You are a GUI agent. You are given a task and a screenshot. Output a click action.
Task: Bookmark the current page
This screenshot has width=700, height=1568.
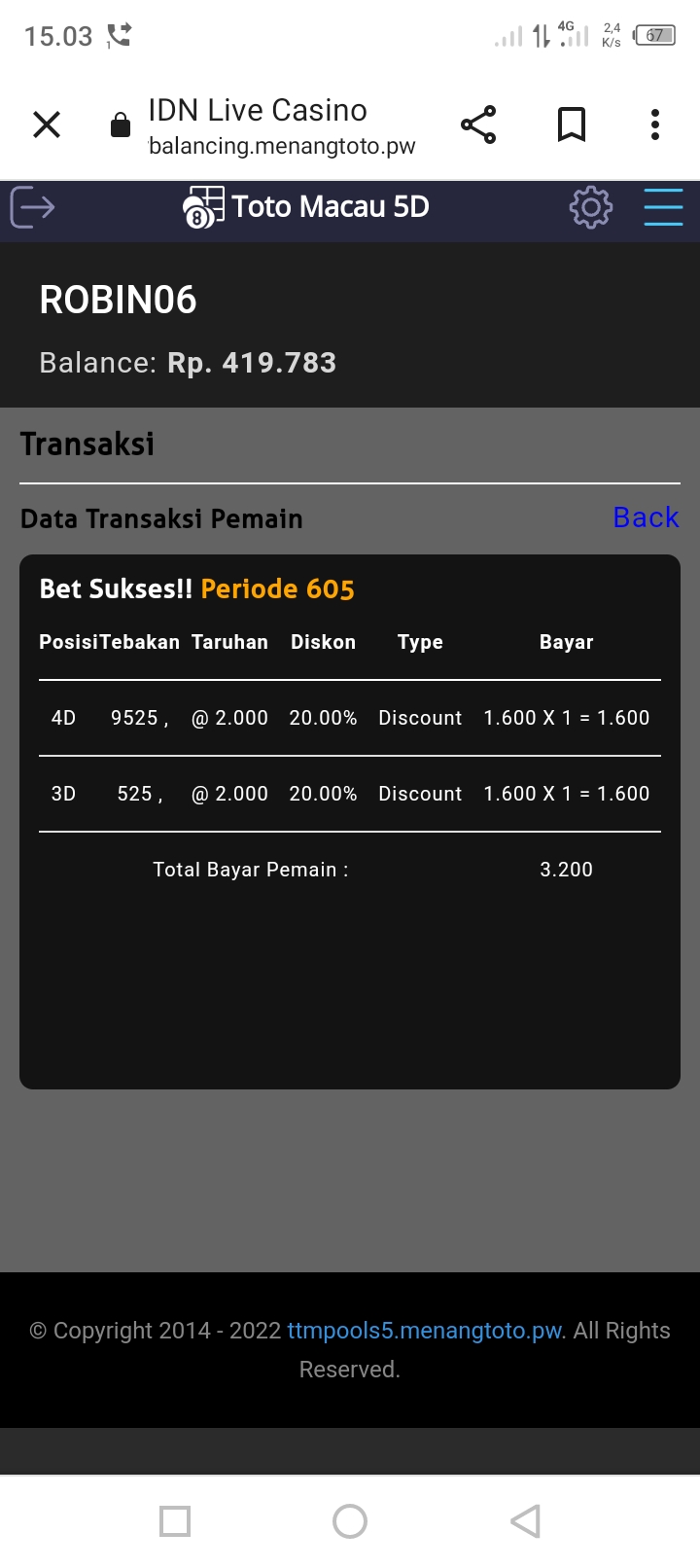pyautogui.click(x=572, y=125)
